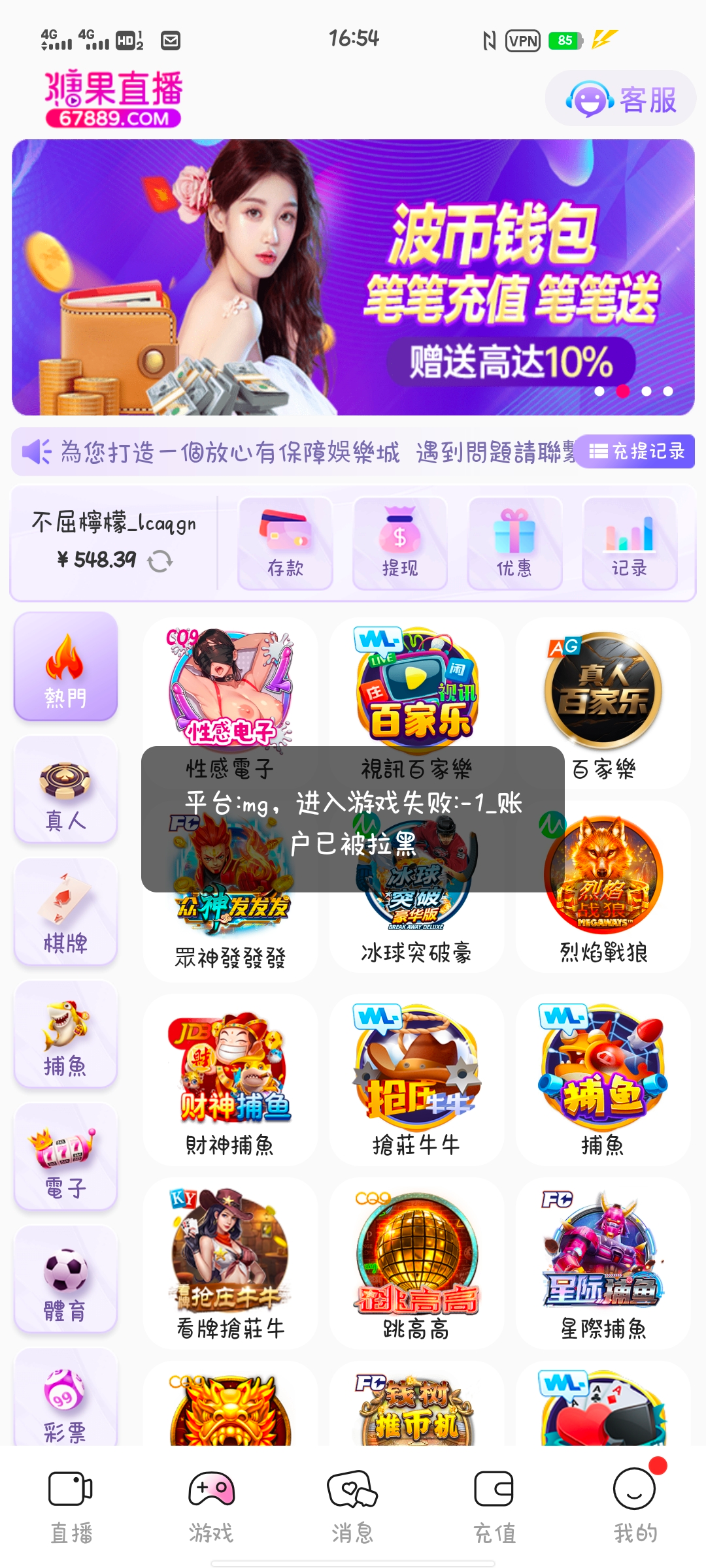Screen dimensions: 706x1568
Task: Open the 客服 customer service headset icon
Action: coord(619,99)
